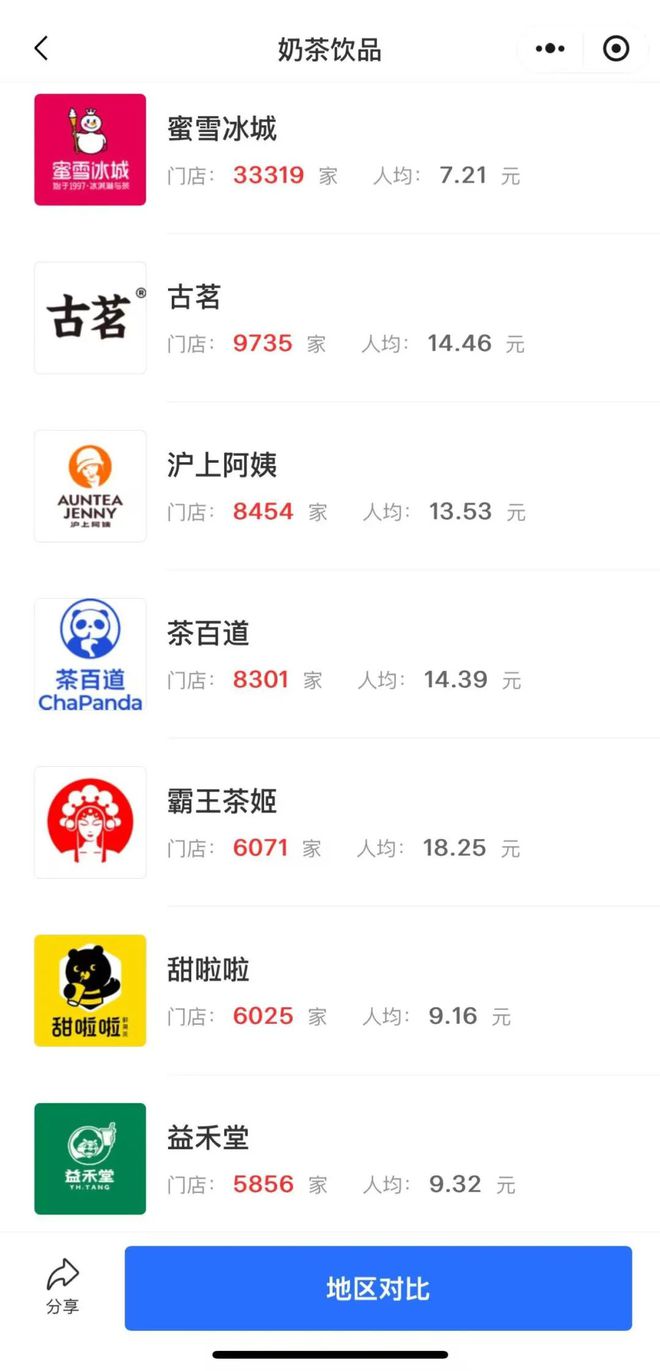Tap the 地区对比 button
660x1371 pixels.
(378, 1288)
